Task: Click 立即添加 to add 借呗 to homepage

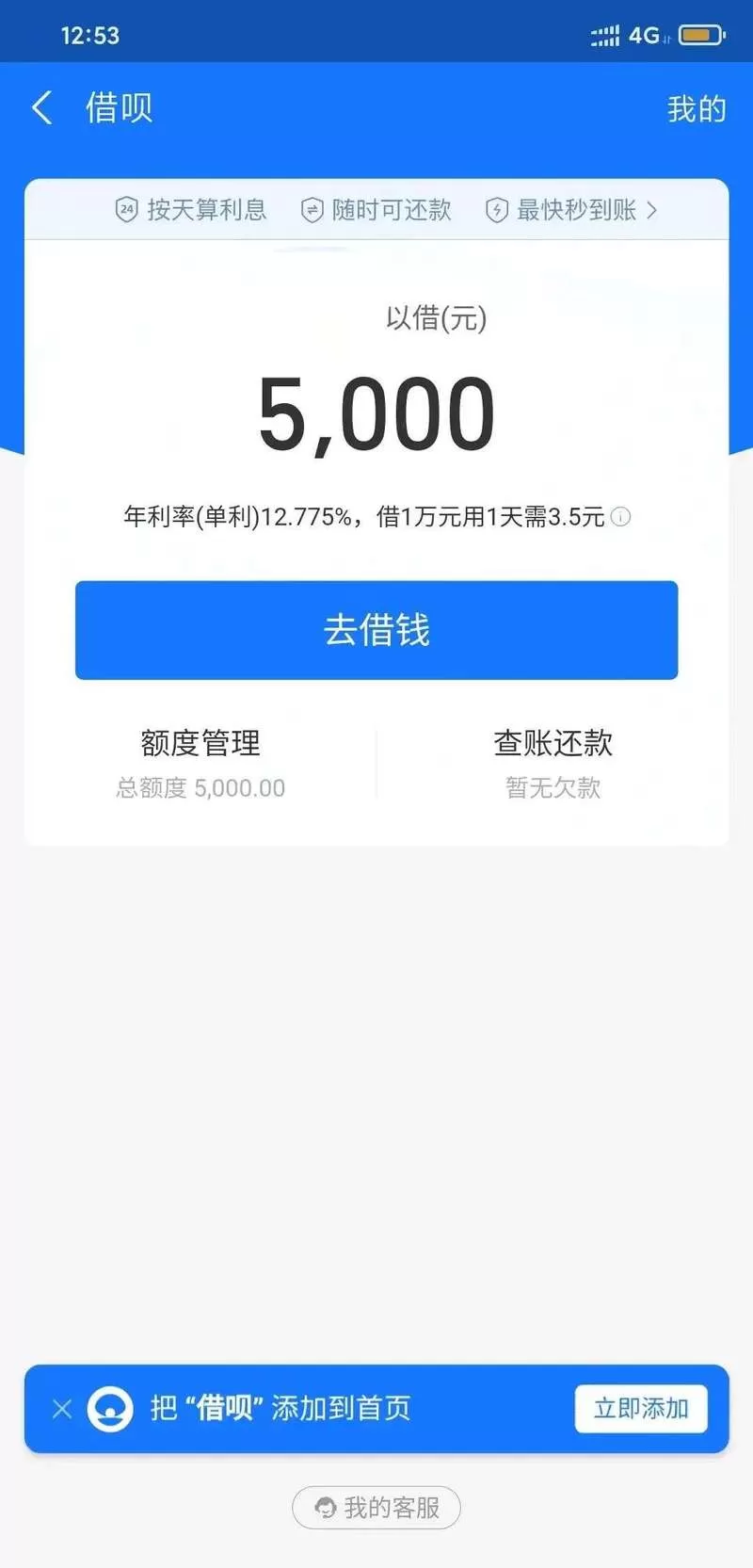Action: pyautogui.click(x=641, y=1408)
